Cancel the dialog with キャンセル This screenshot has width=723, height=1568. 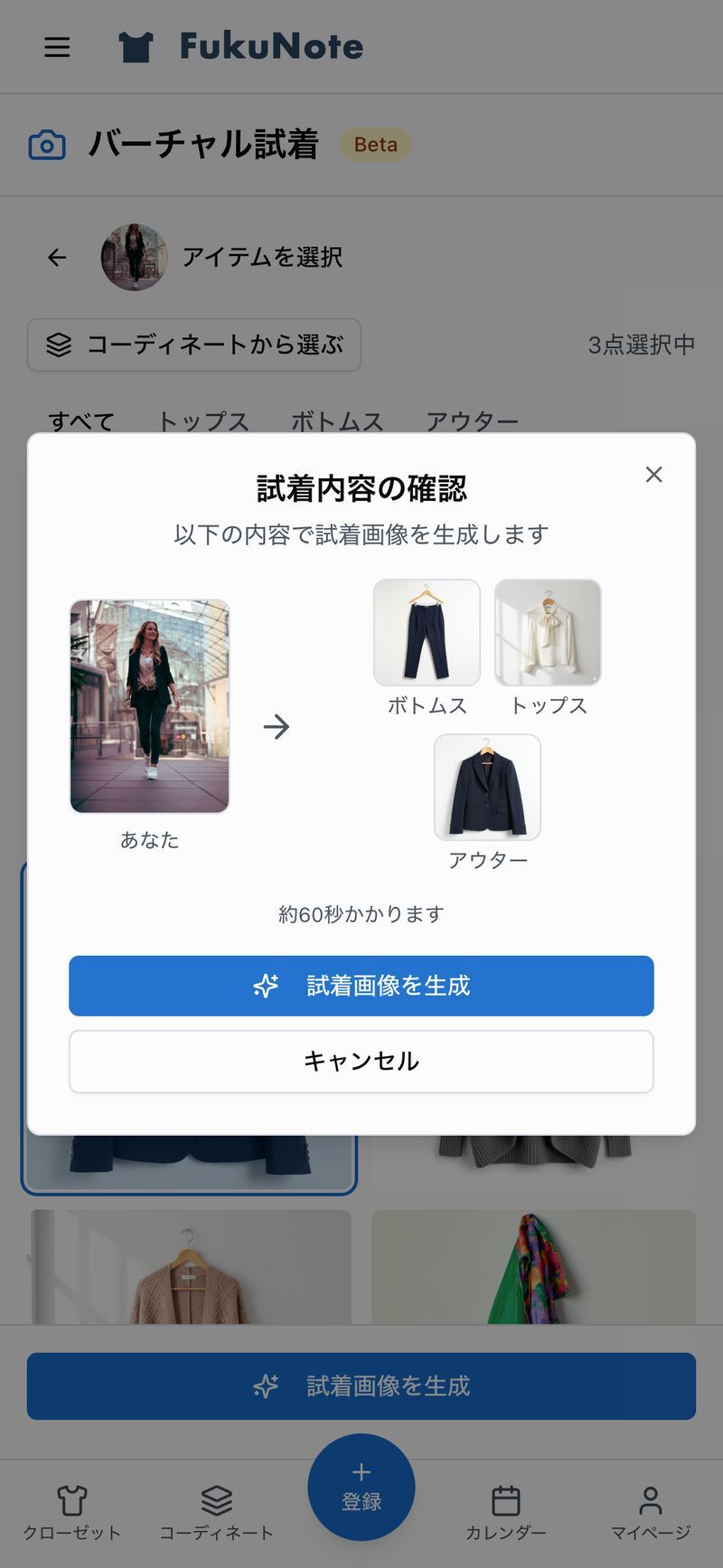361,1062
